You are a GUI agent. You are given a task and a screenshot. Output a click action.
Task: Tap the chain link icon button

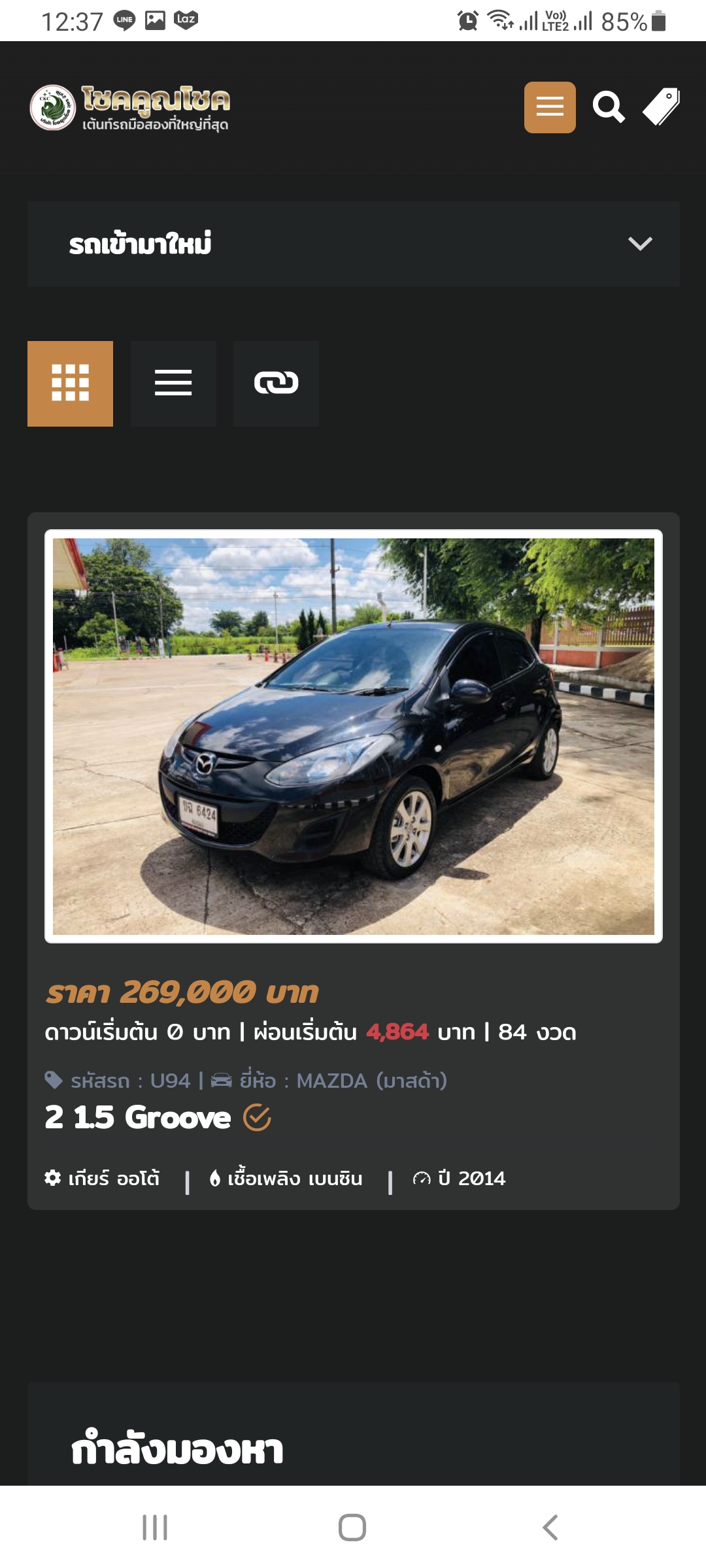tap(276, 384)
